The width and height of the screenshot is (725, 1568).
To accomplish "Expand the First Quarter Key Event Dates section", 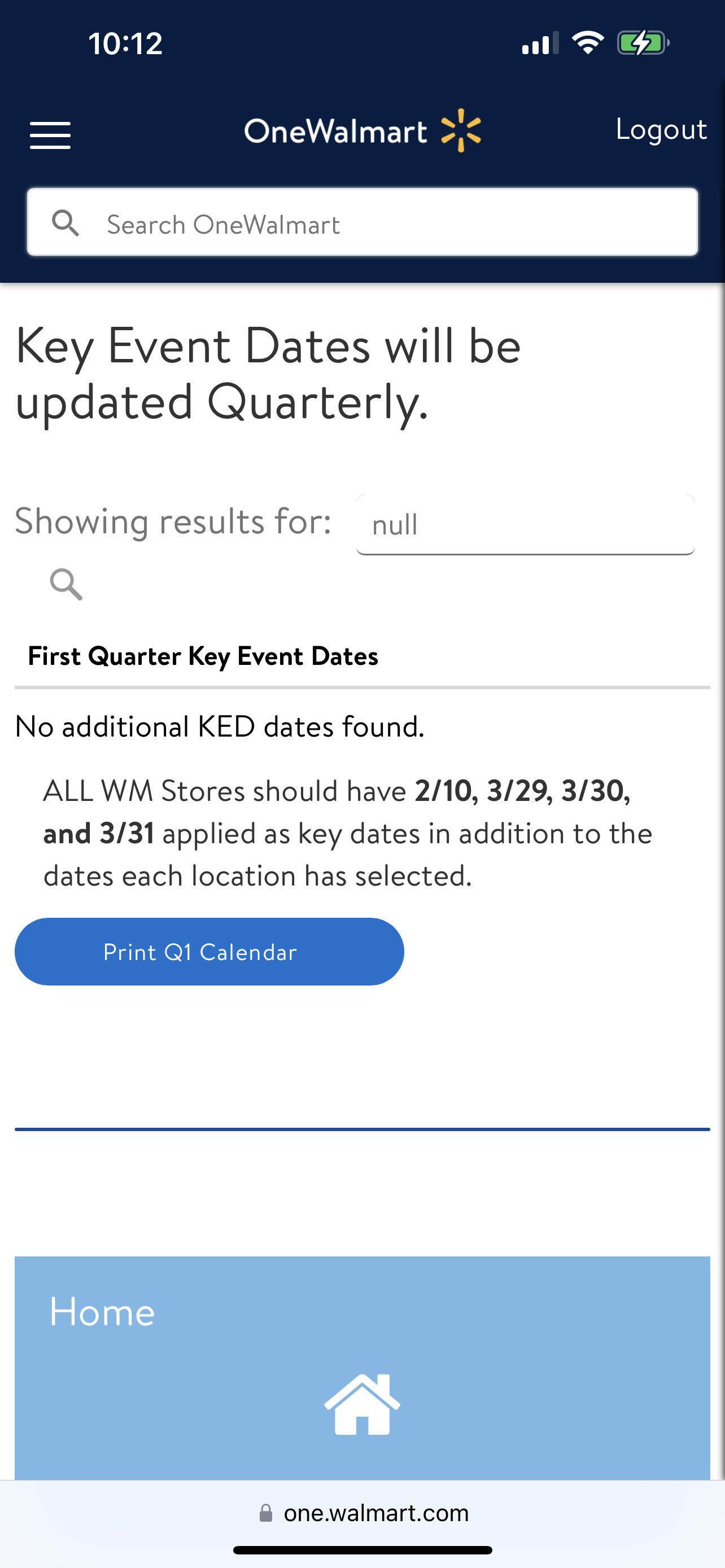I will (203, 655).
